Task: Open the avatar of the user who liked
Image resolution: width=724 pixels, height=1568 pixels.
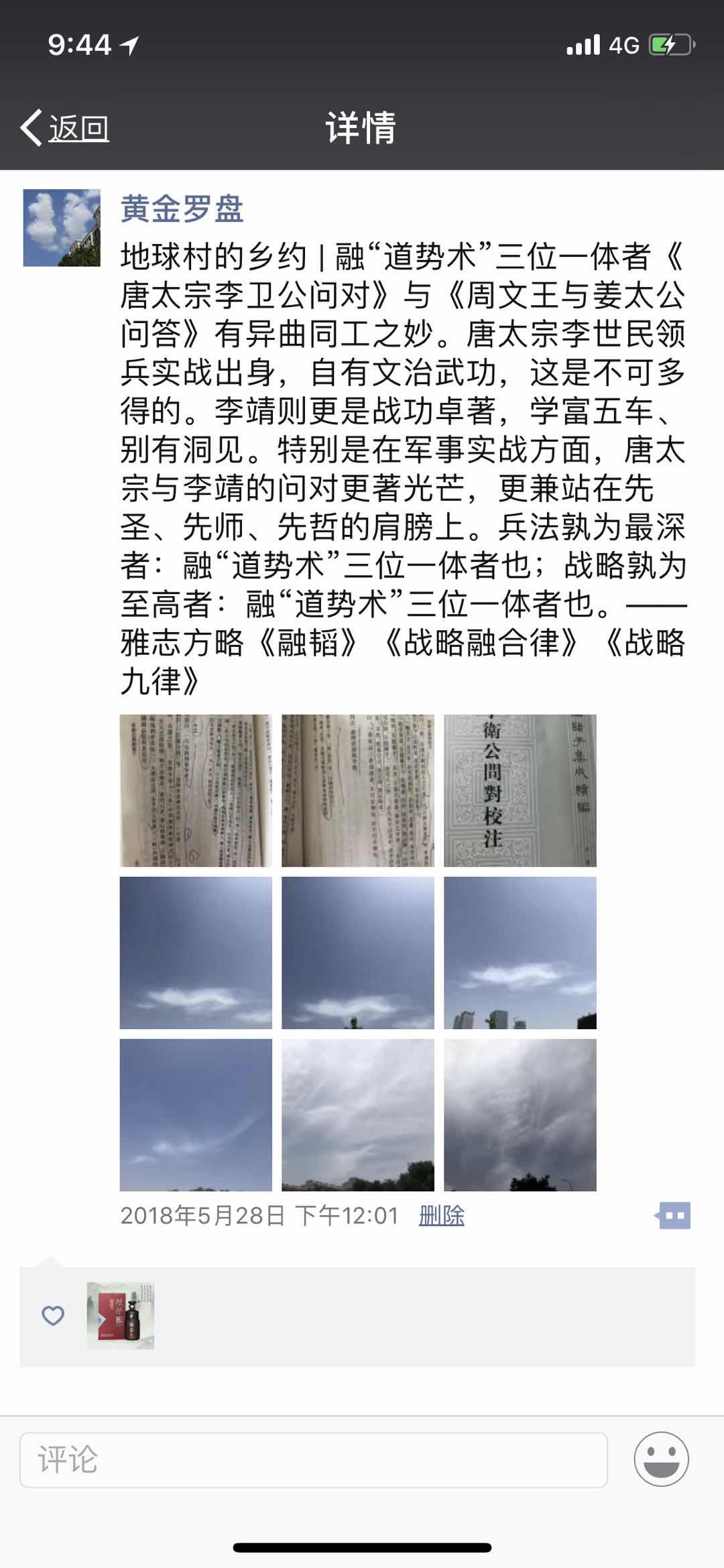Action: coord(121,1316)
